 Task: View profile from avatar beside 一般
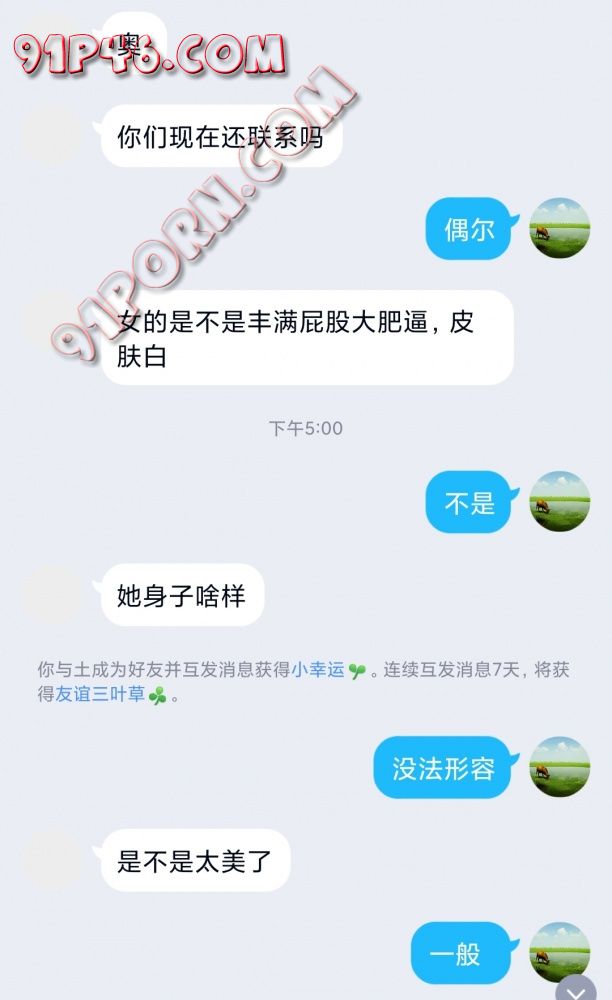[559, 950]
